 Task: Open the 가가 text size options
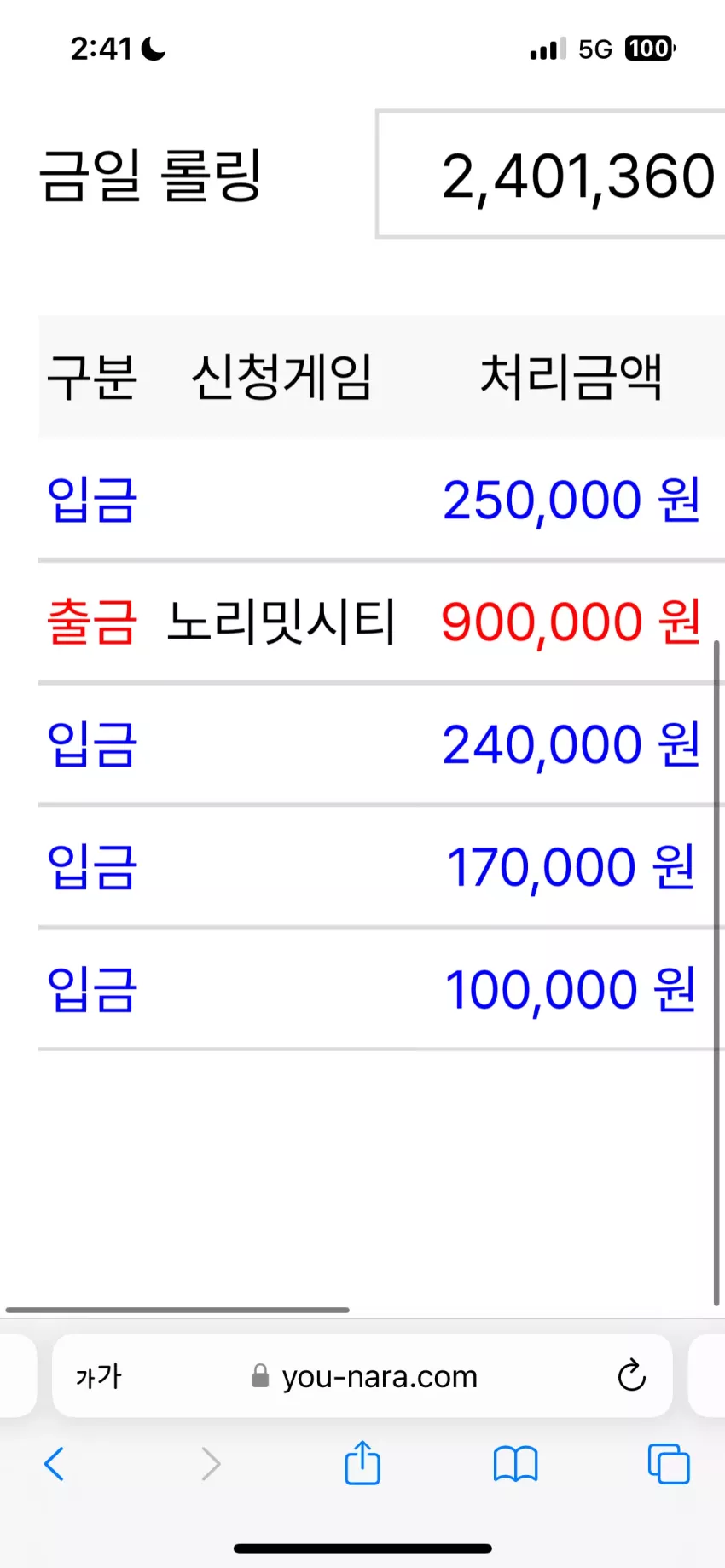point(99,1376)
